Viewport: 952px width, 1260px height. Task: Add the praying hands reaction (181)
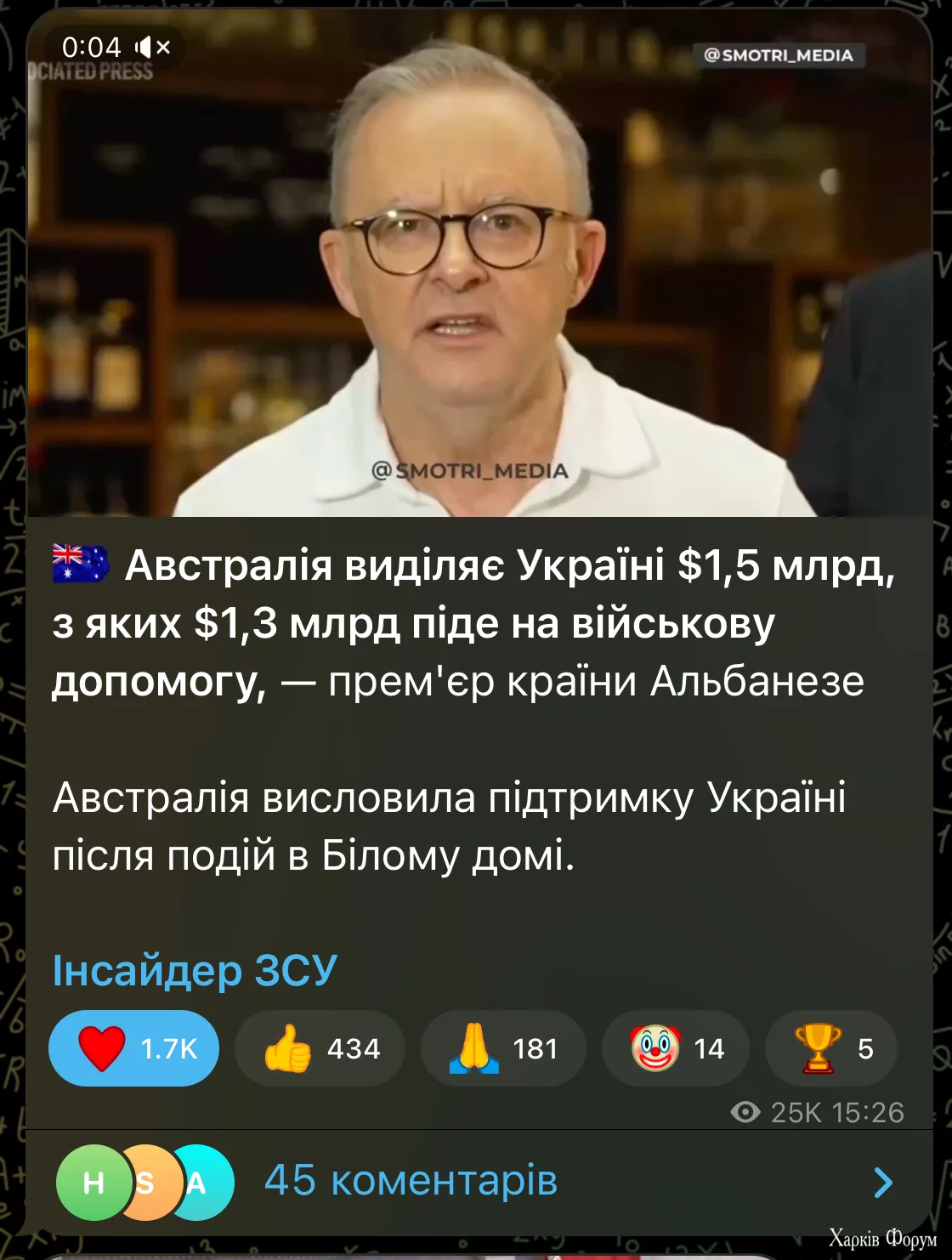(x=503, y=1048)
